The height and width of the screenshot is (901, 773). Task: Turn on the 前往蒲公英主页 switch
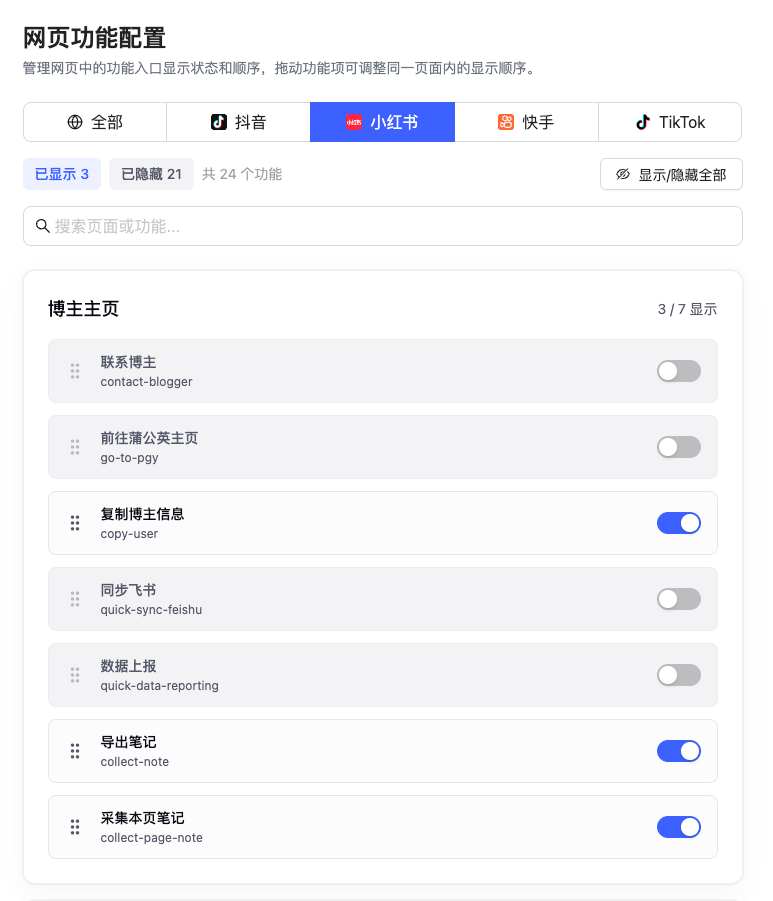pyautogui.click(x=679, y=447)
